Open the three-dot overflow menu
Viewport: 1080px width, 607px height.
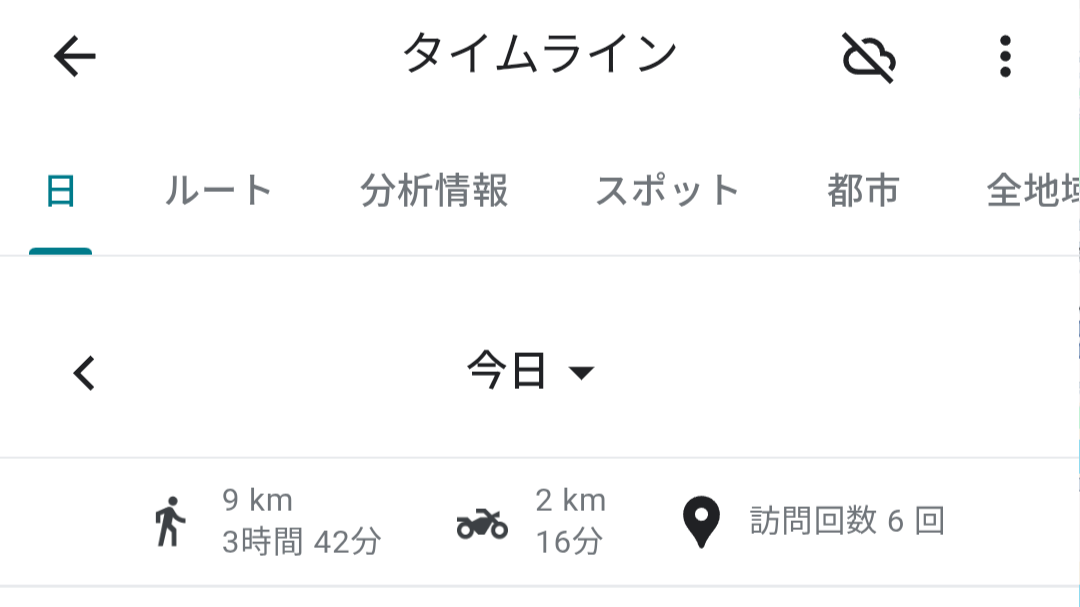(1005, 57)
